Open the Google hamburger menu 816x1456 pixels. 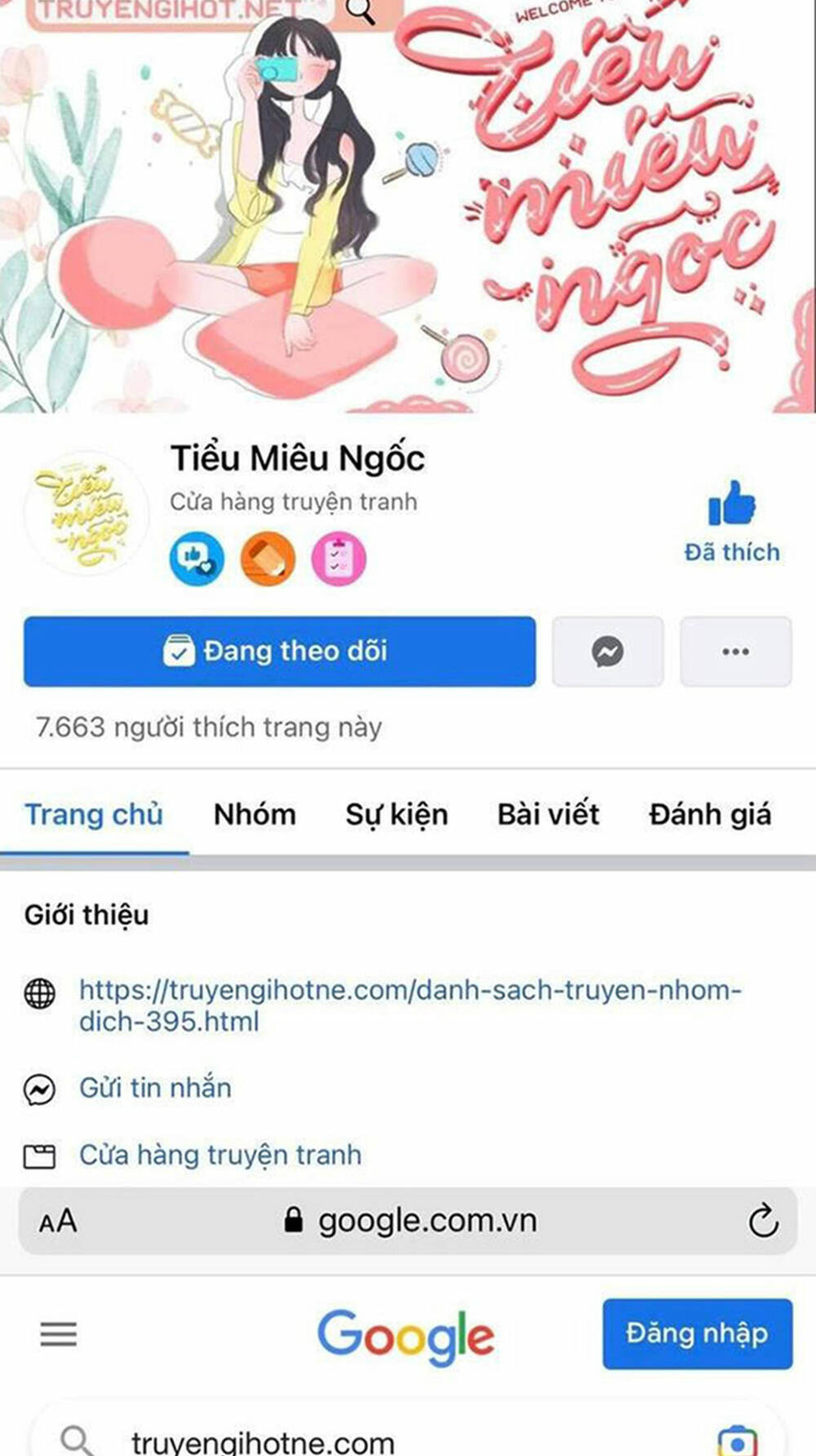click(x=59, y=1334)
